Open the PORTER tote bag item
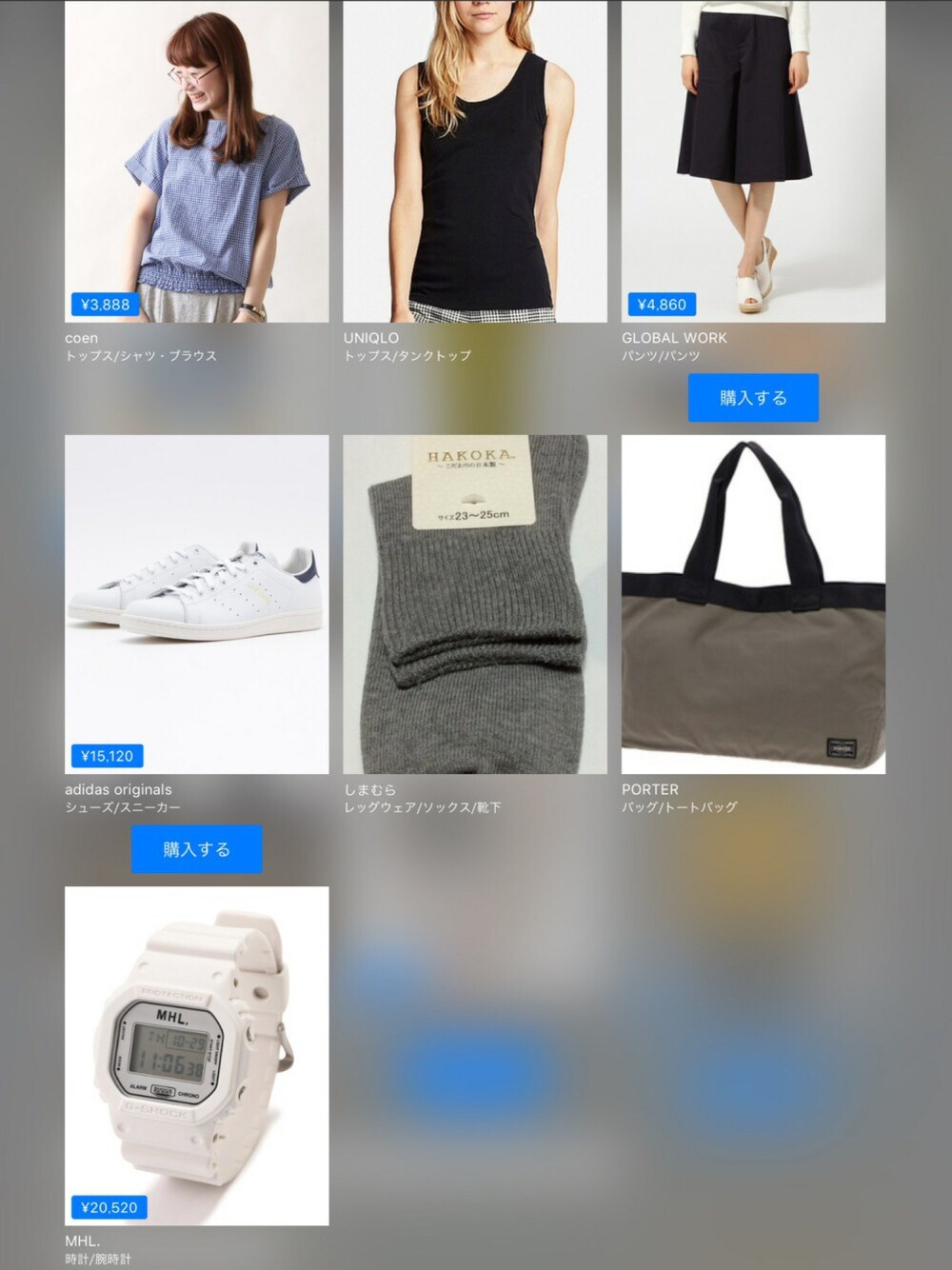The height and width of the screenshot is (1270, 952). [753, 604]
